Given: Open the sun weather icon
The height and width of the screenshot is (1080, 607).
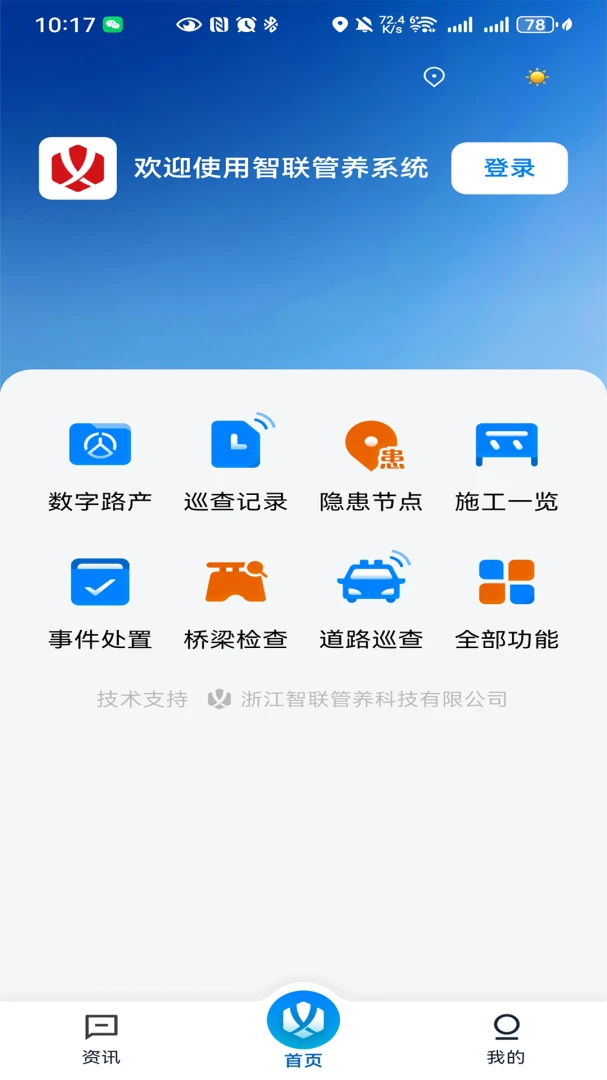Looking at the screenshot, I should (x=537, y=77).
